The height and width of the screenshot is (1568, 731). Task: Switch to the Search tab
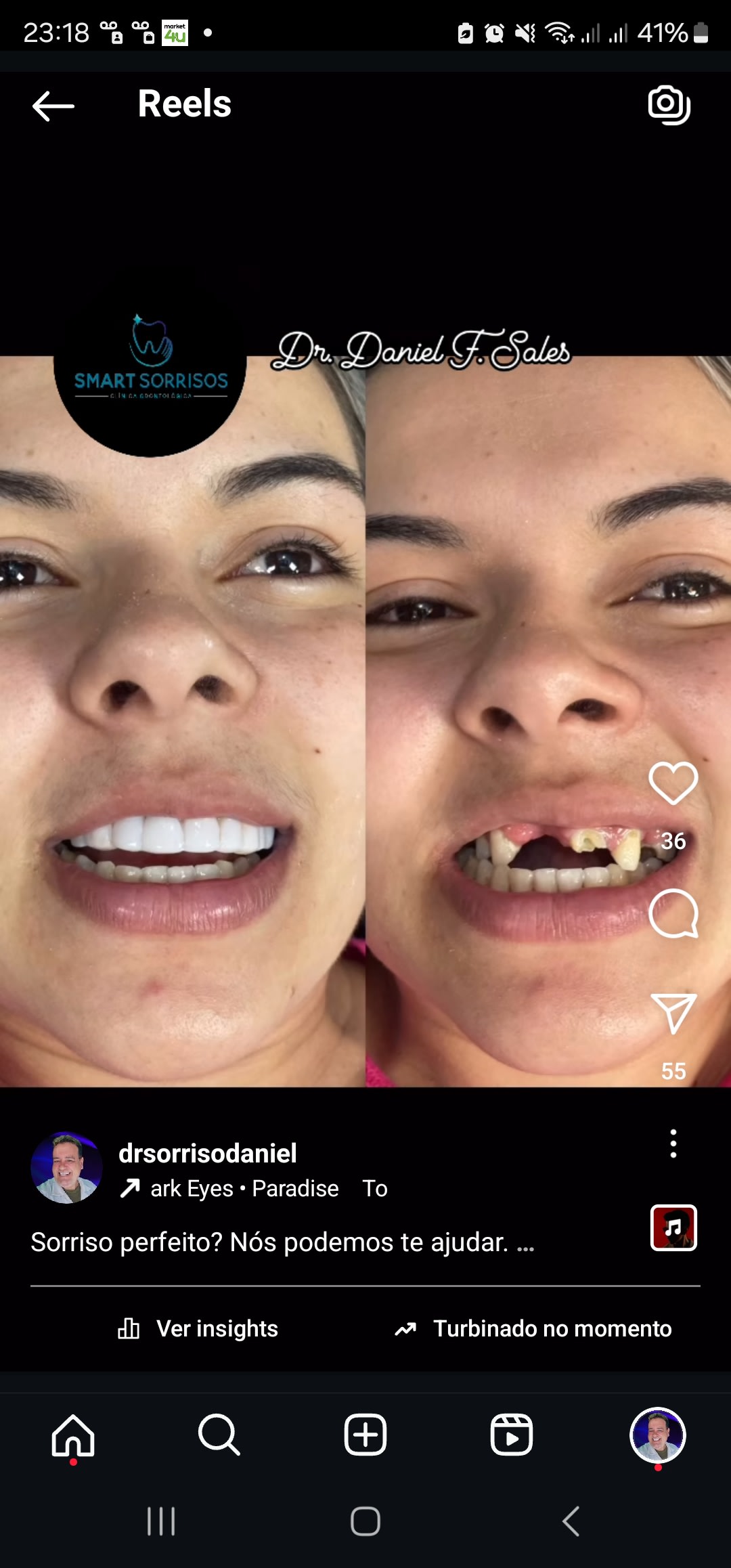(219, 1435)
